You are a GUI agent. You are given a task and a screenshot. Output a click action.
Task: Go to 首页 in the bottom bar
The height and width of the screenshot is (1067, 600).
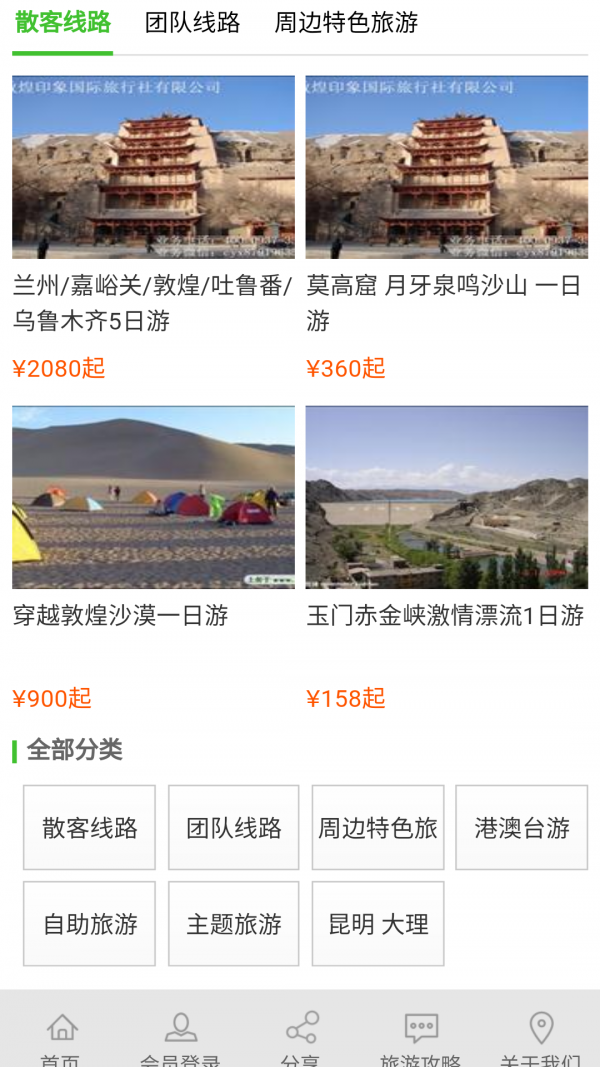click(x=62, y=1038)
